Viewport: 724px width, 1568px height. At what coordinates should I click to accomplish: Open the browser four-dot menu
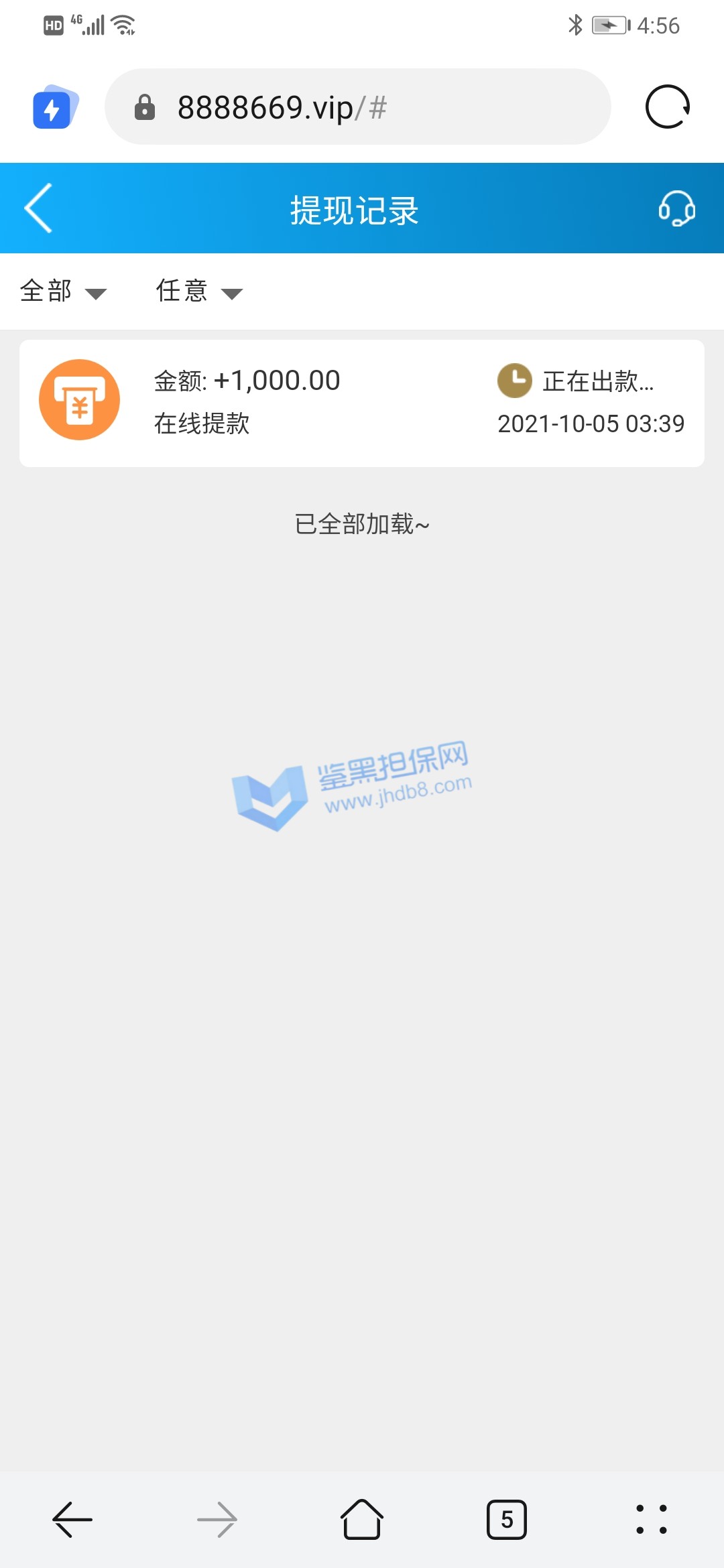pyautogui.click(x=651, y=1519)
